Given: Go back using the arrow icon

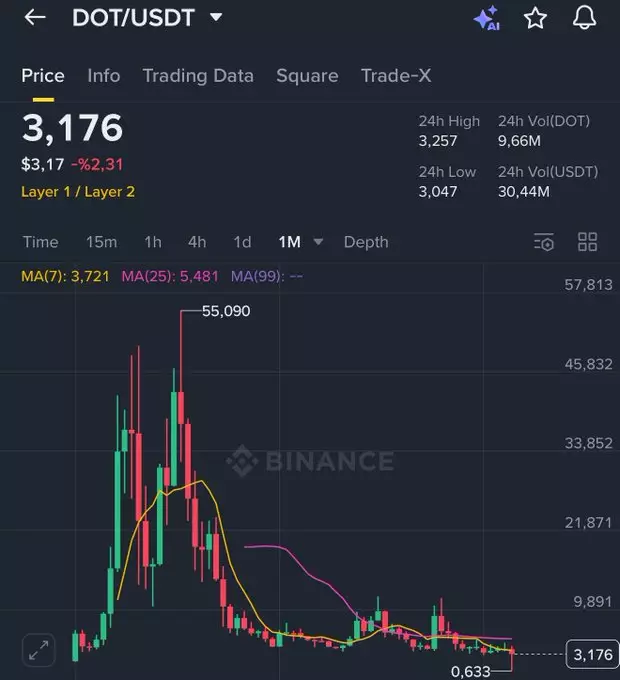Looking at the screenshot, I should pos(35,18).
